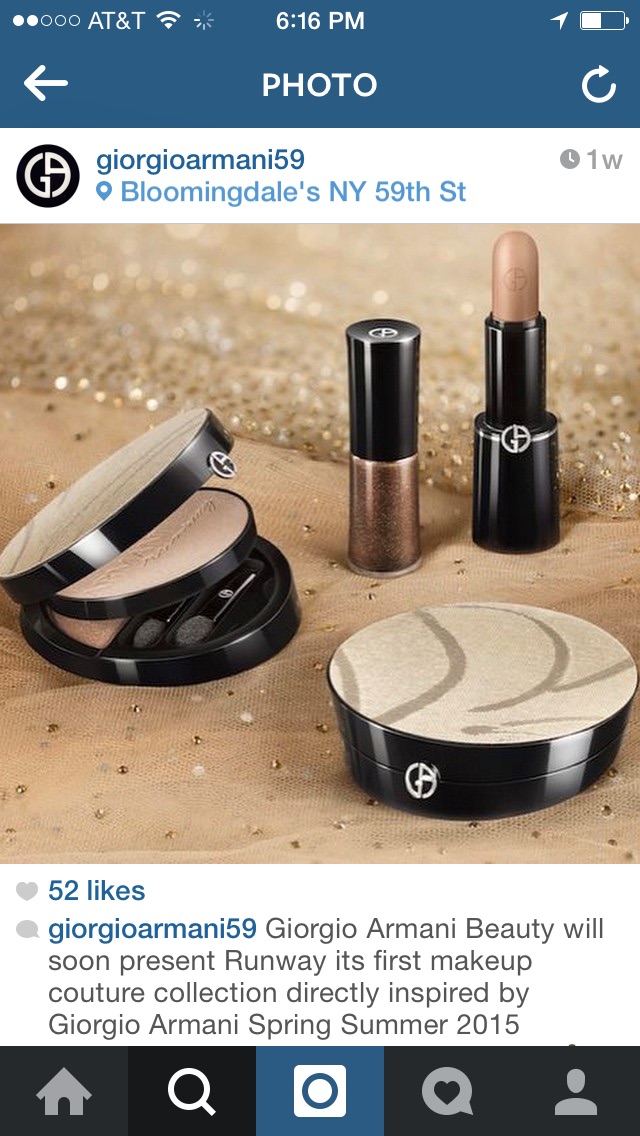The image size is (640, 1136).
Task: Go back using the arrow
Action: pos(46,84)
